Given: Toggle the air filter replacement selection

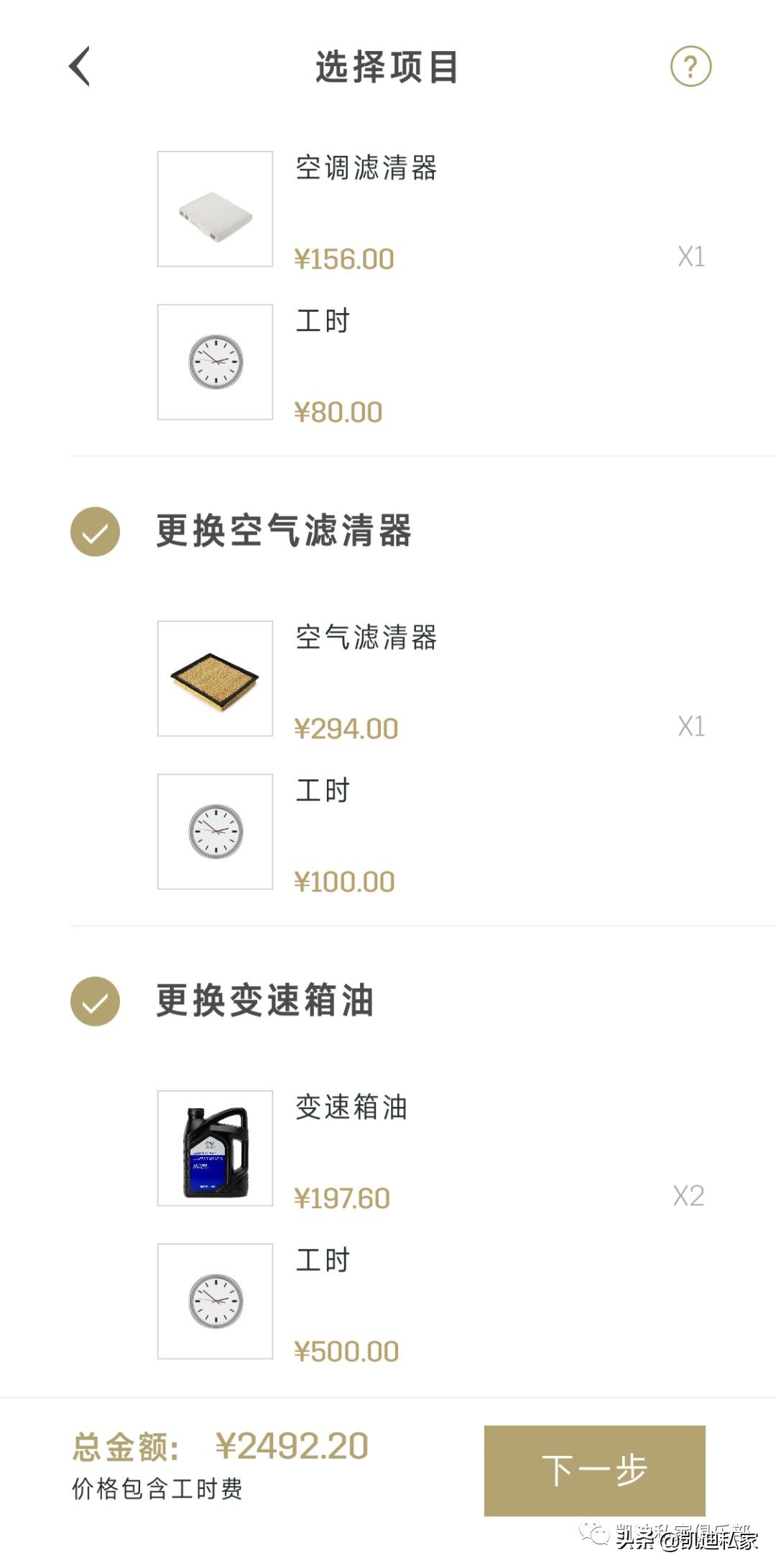Looking at the screenshot, I should coord(94,532).
